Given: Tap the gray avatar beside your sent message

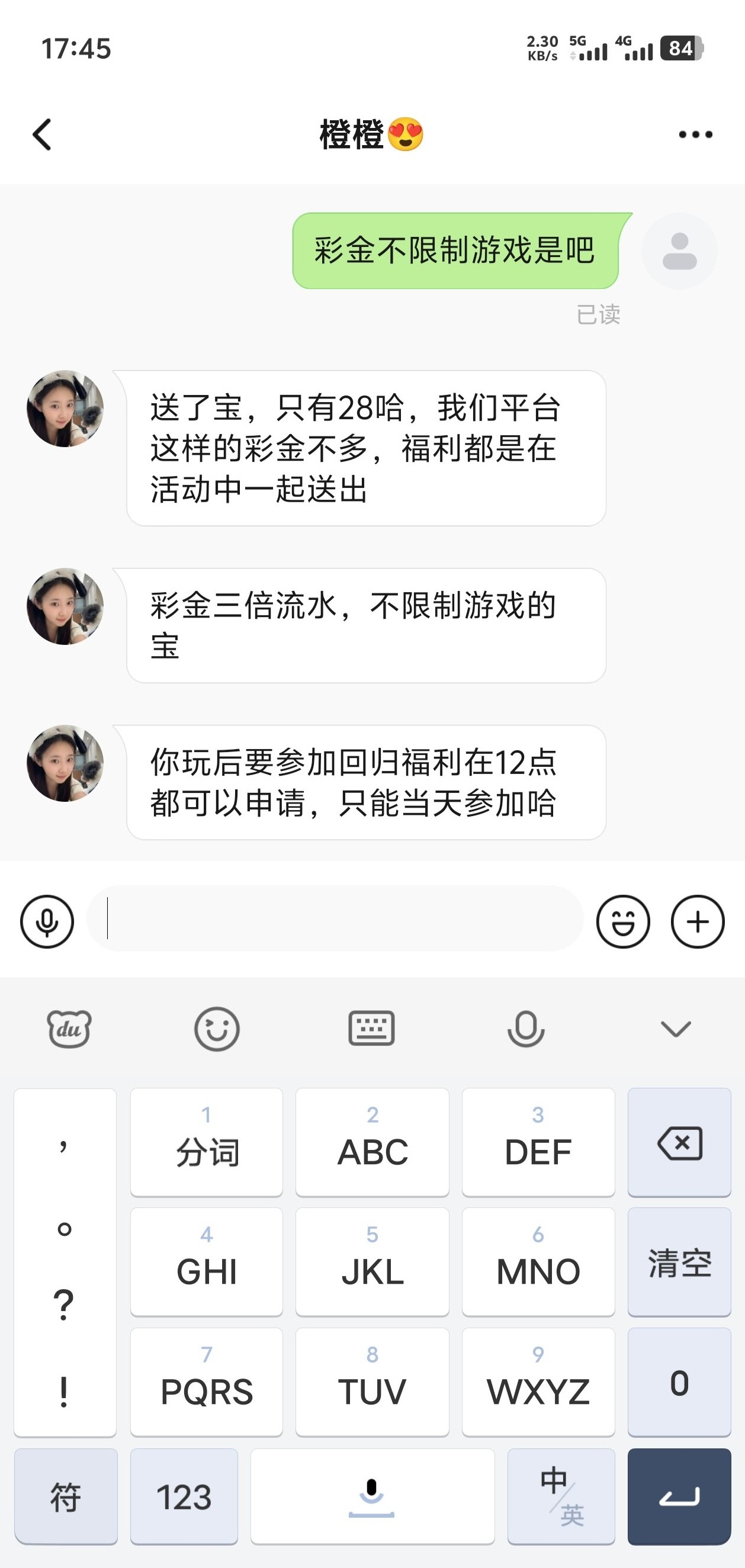Looking at the screenshot, I should [679, 251].
